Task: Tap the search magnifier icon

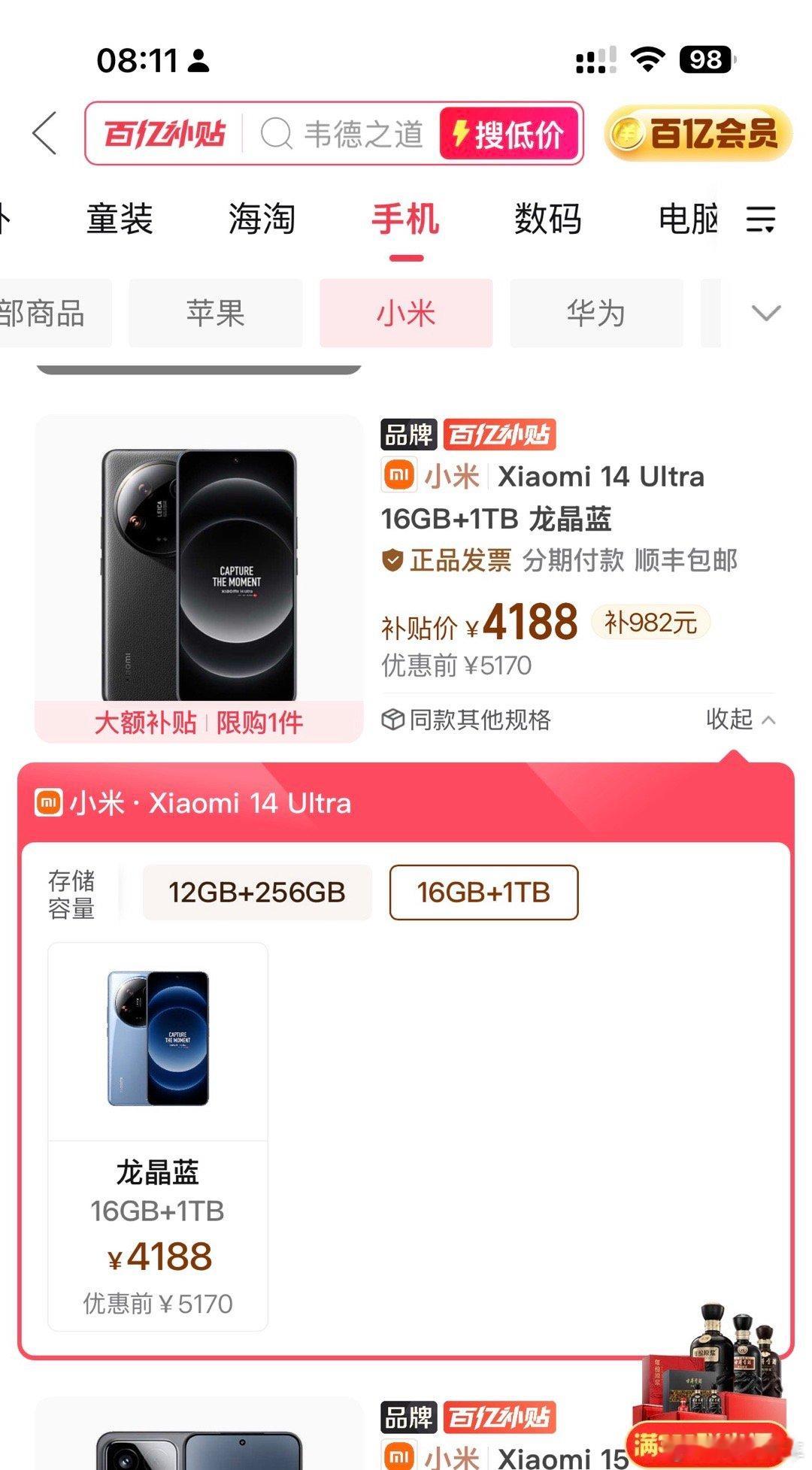Action: (279, 133)
